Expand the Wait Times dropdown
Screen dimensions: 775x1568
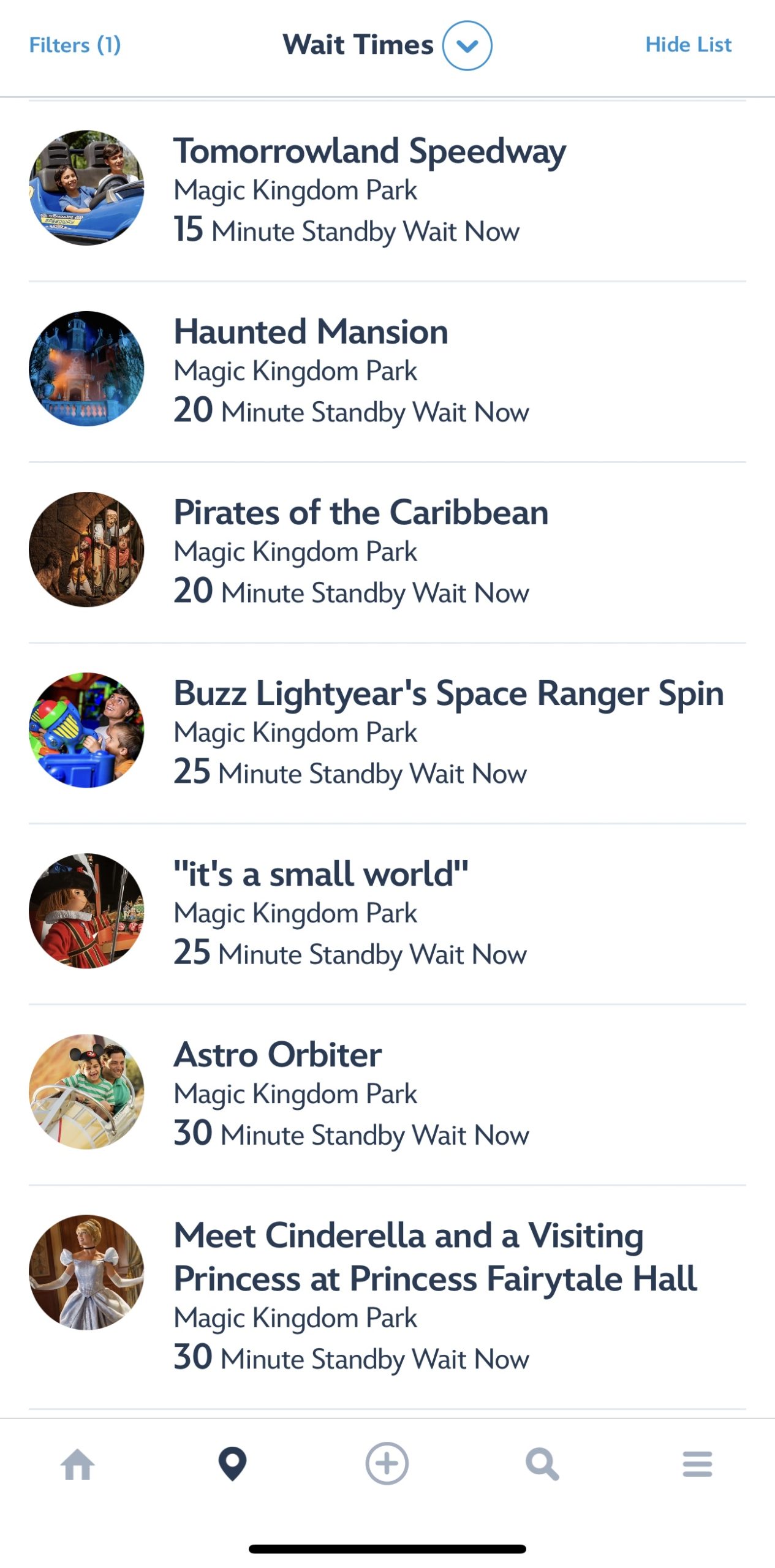[x=467, y=46]
